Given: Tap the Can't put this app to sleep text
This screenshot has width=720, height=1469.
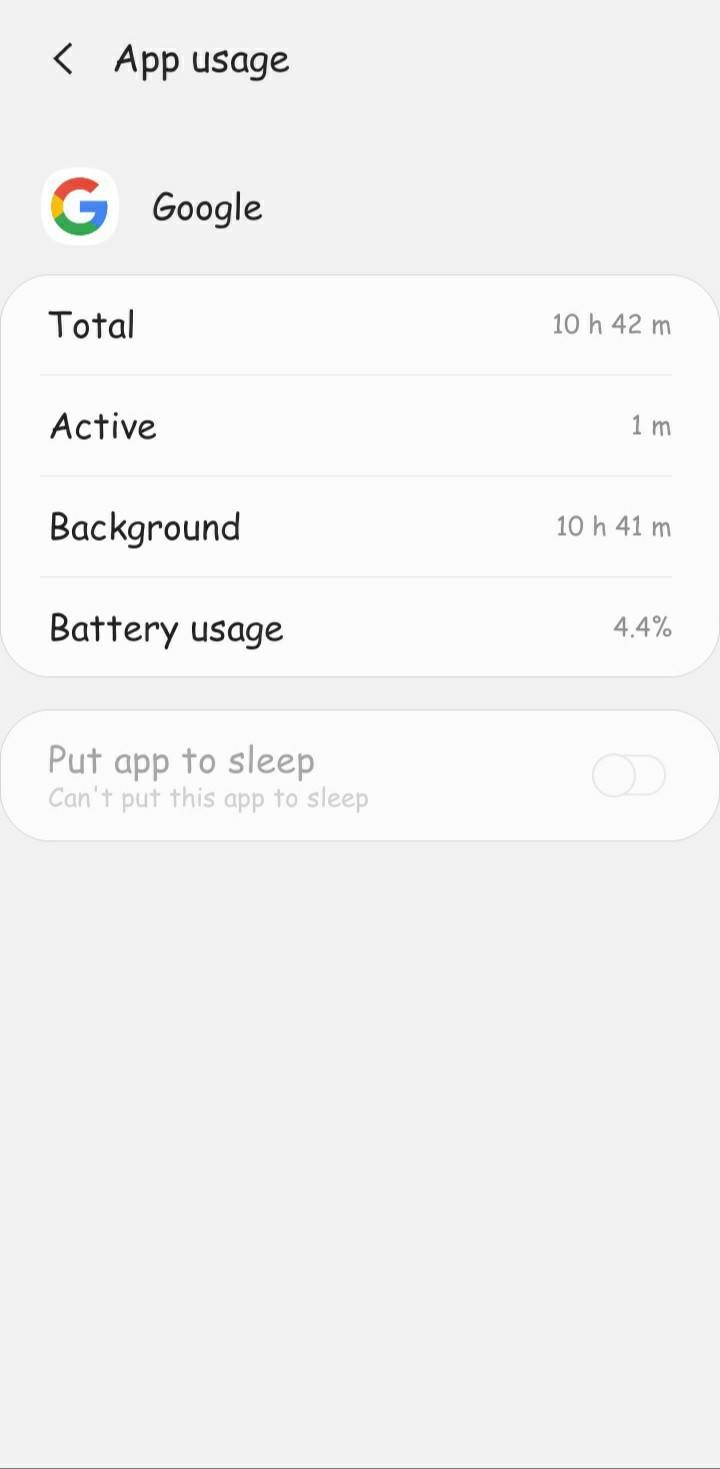Looking at the screenshot, I should [208, 797].
